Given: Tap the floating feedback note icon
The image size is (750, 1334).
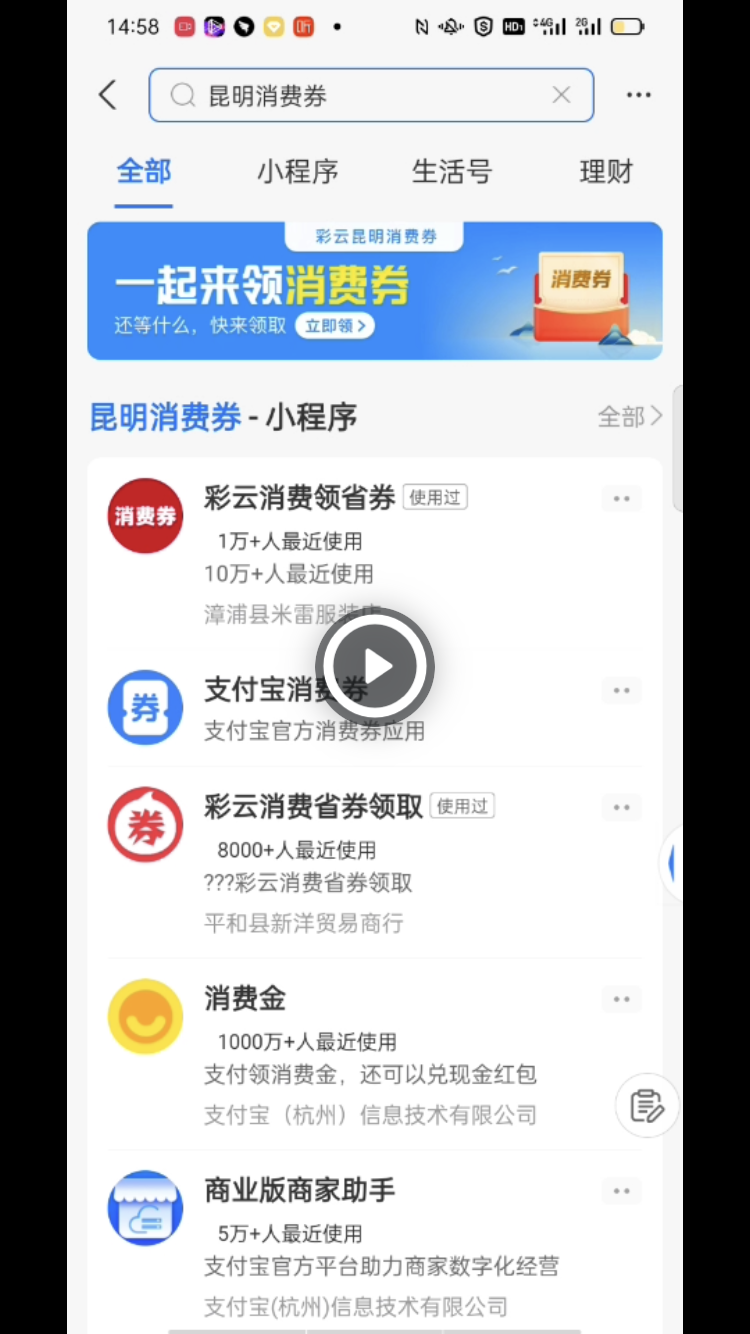Looking at the screenshot, I should click(646, 1105).
